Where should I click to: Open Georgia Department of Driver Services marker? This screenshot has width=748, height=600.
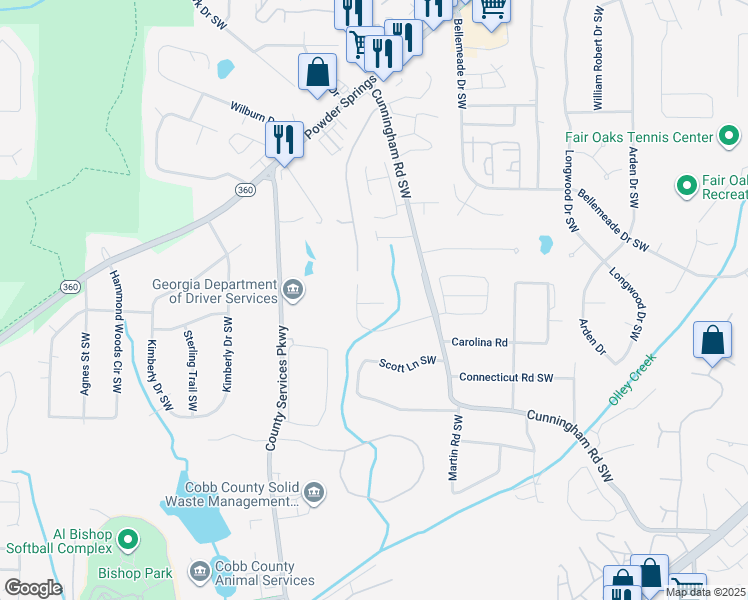[x=292, y=291]
